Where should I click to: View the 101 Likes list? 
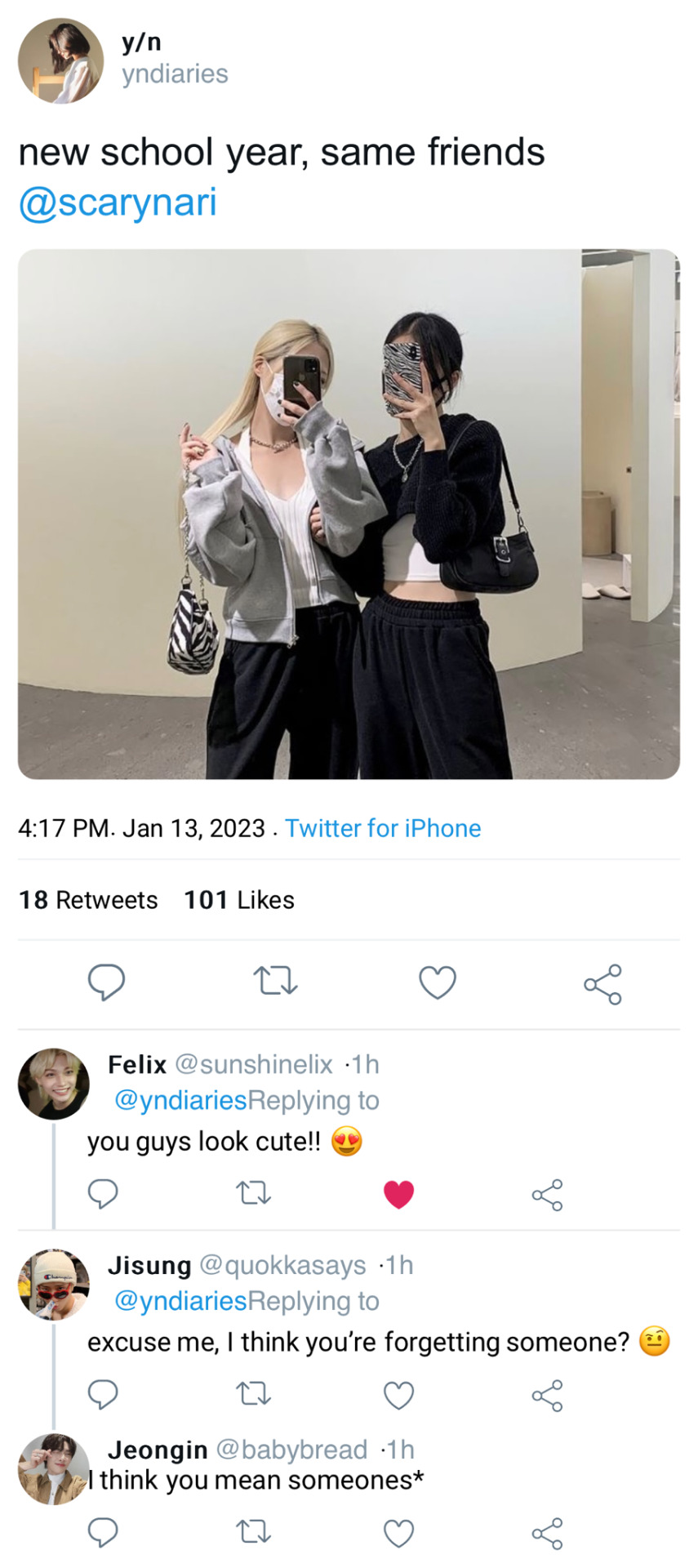point(239,900)
